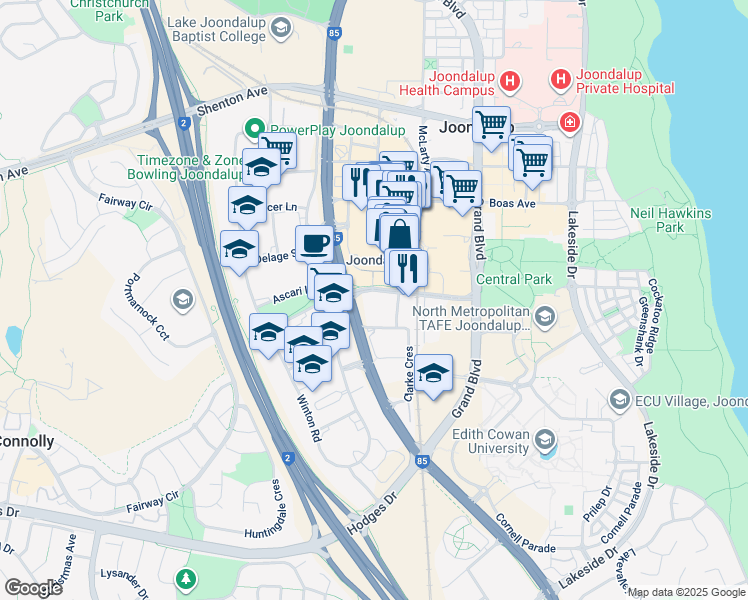Select the Joondalup Private Hospital pin
The width and height of the screenshot is (748, 600).
(x=561, y=80)
